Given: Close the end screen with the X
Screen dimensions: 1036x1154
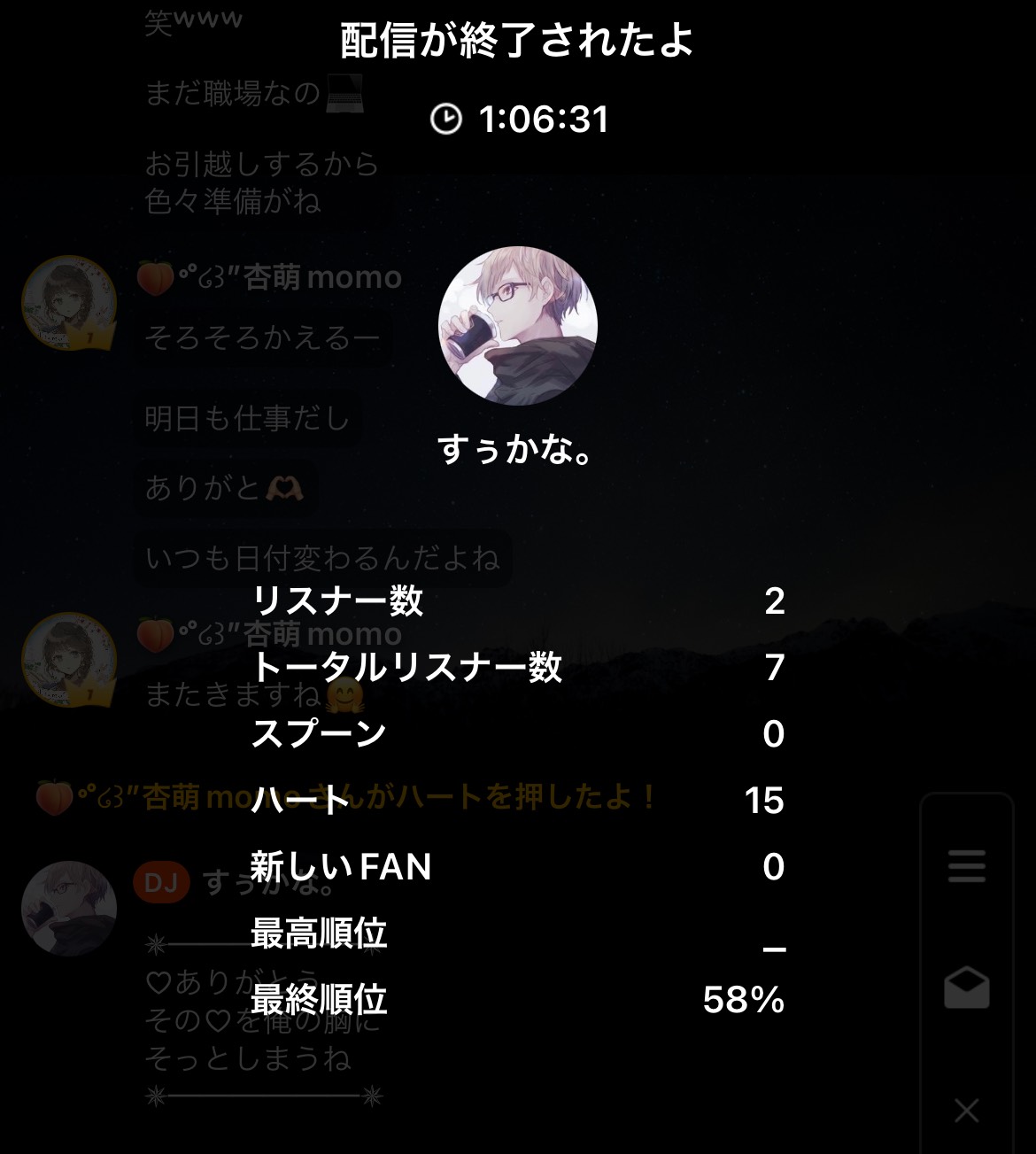Looking at the screenshot, I should 967,1109.
